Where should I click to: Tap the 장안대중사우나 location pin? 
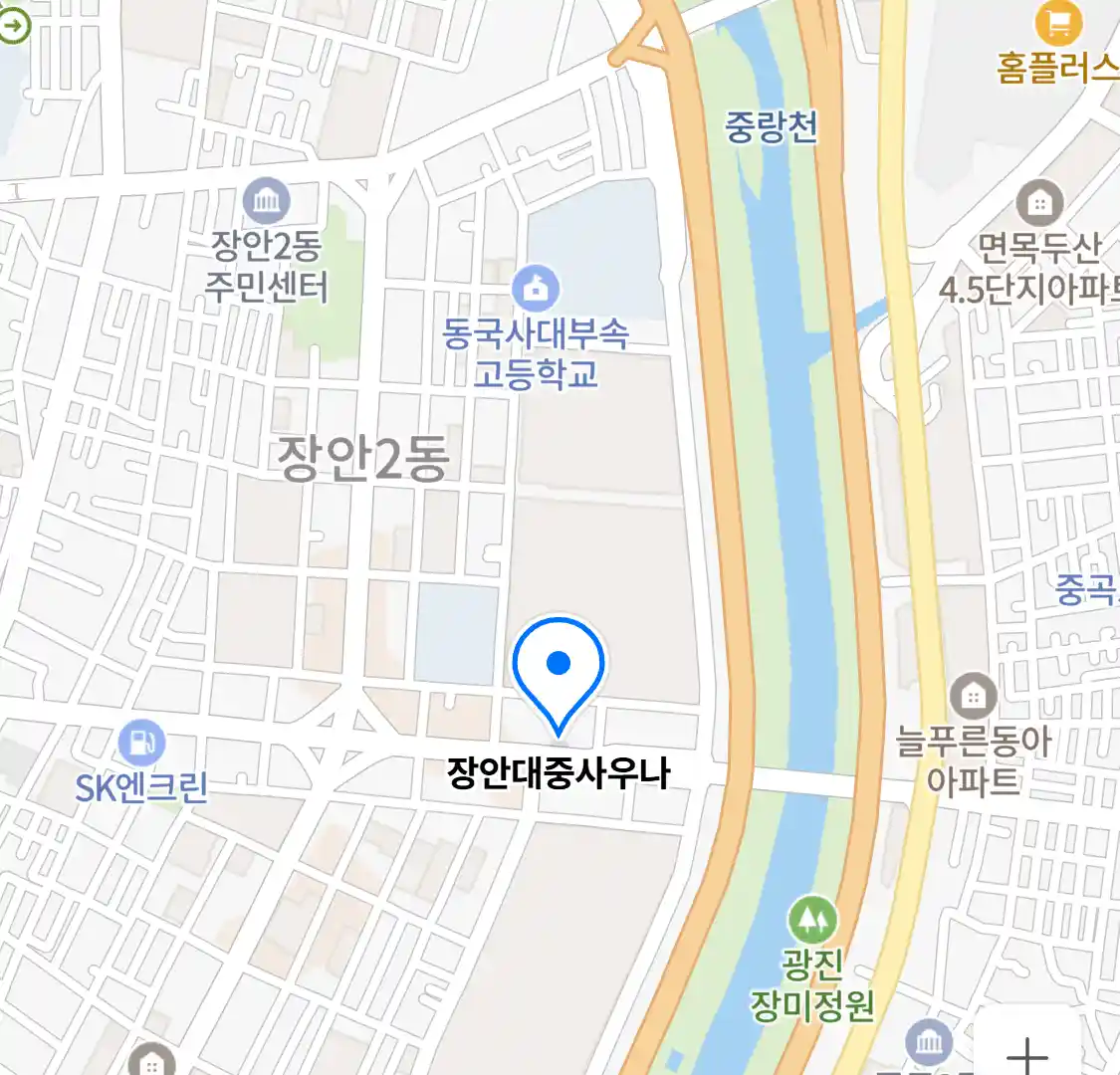coord(559,664)
